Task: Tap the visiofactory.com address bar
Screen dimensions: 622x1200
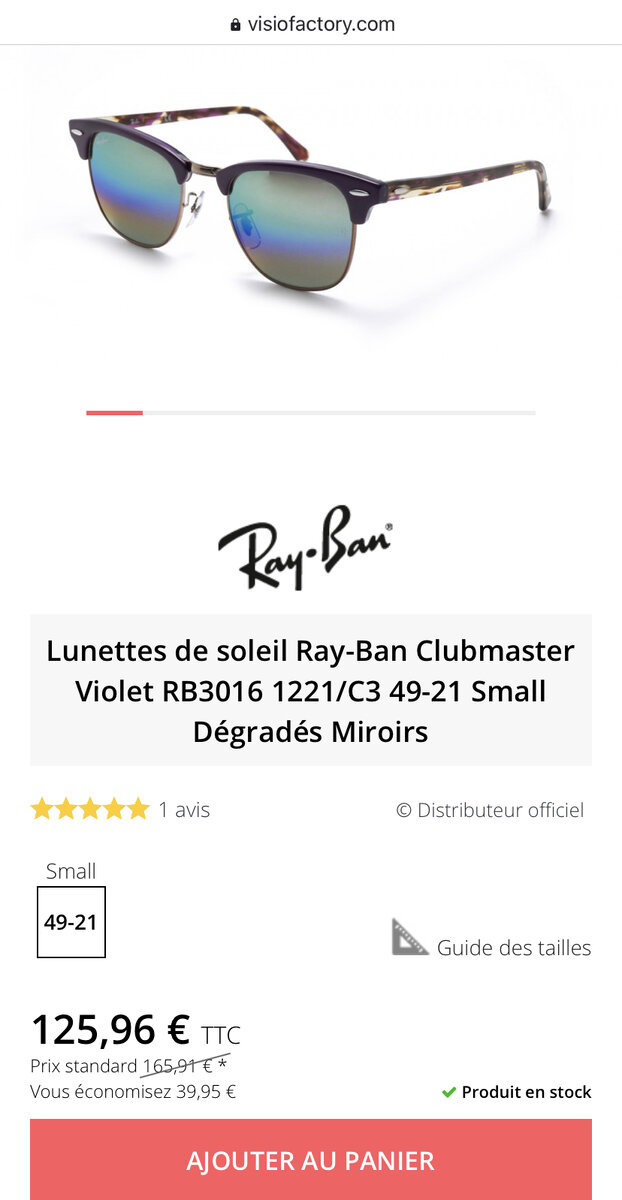Action: point(311,23)
